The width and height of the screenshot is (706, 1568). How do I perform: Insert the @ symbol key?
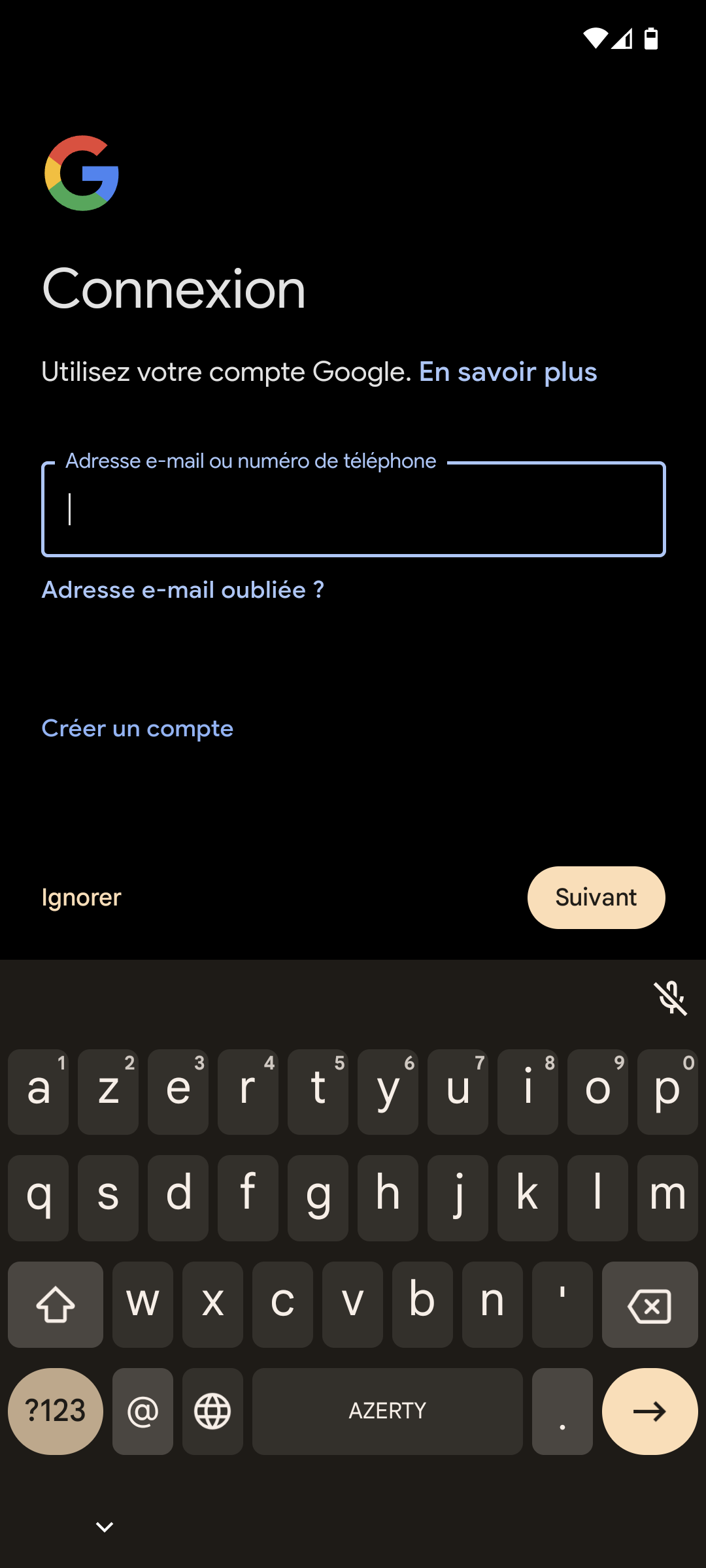click(x=143, y=1411)
